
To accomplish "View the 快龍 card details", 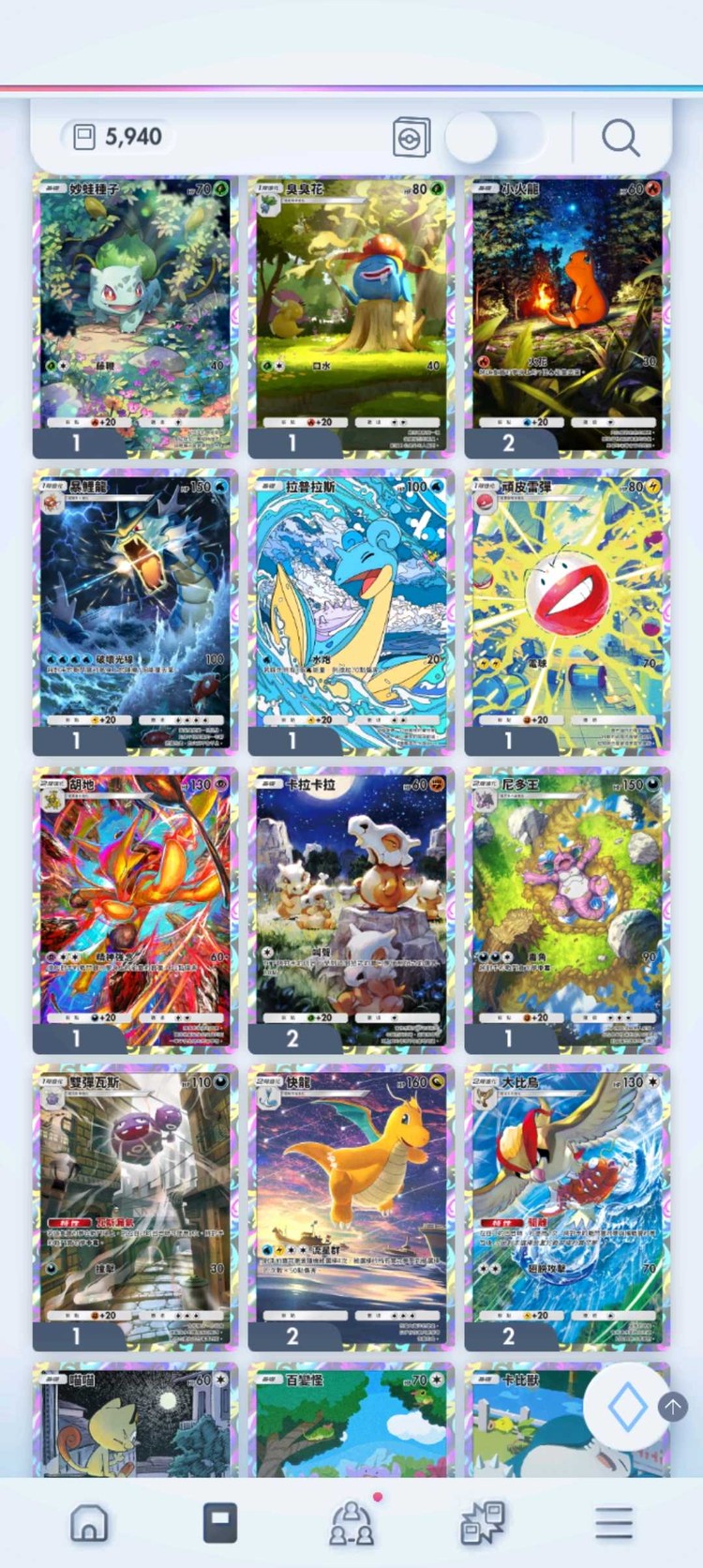I will (351, 1206).
